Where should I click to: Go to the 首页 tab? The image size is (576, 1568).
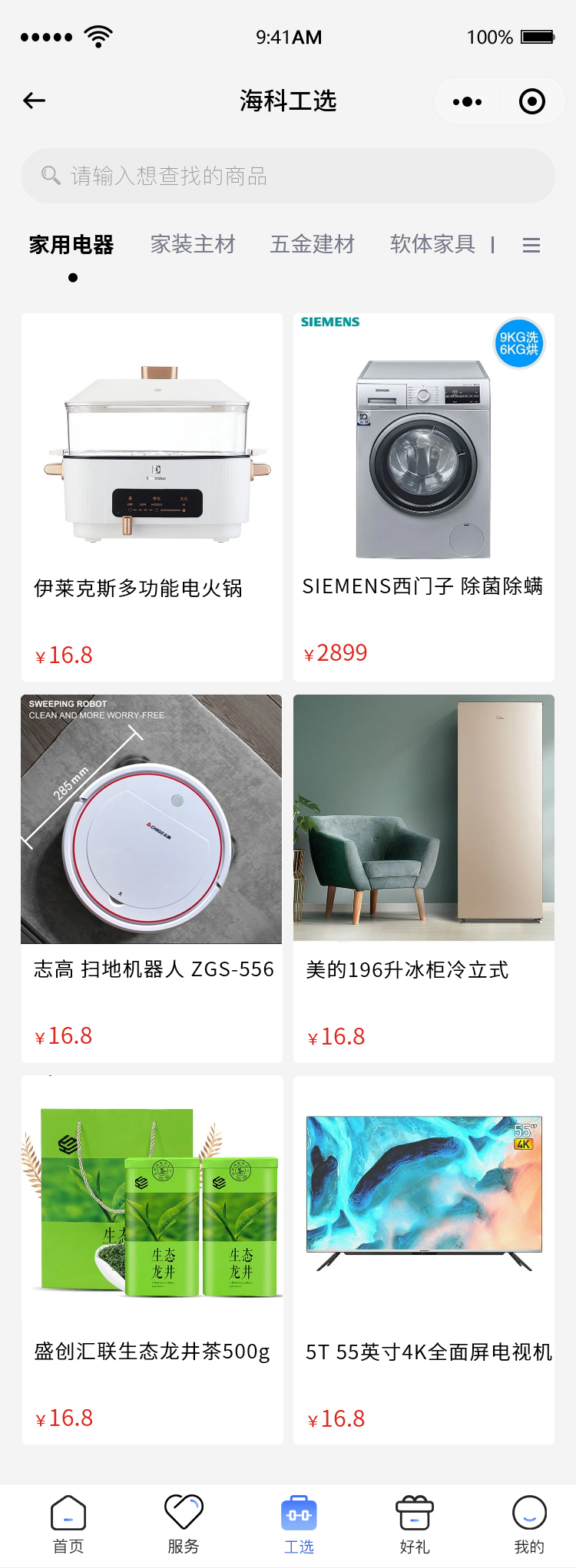click(x=68, y=1524)
